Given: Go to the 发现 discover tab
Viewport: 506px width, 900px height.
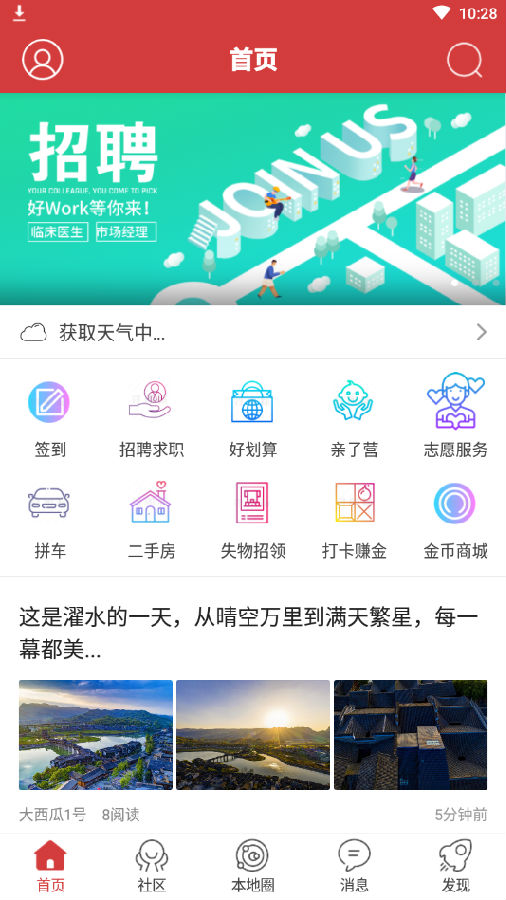Looking at the screenshot, I should pyautogui.click(x=456, y=866).
